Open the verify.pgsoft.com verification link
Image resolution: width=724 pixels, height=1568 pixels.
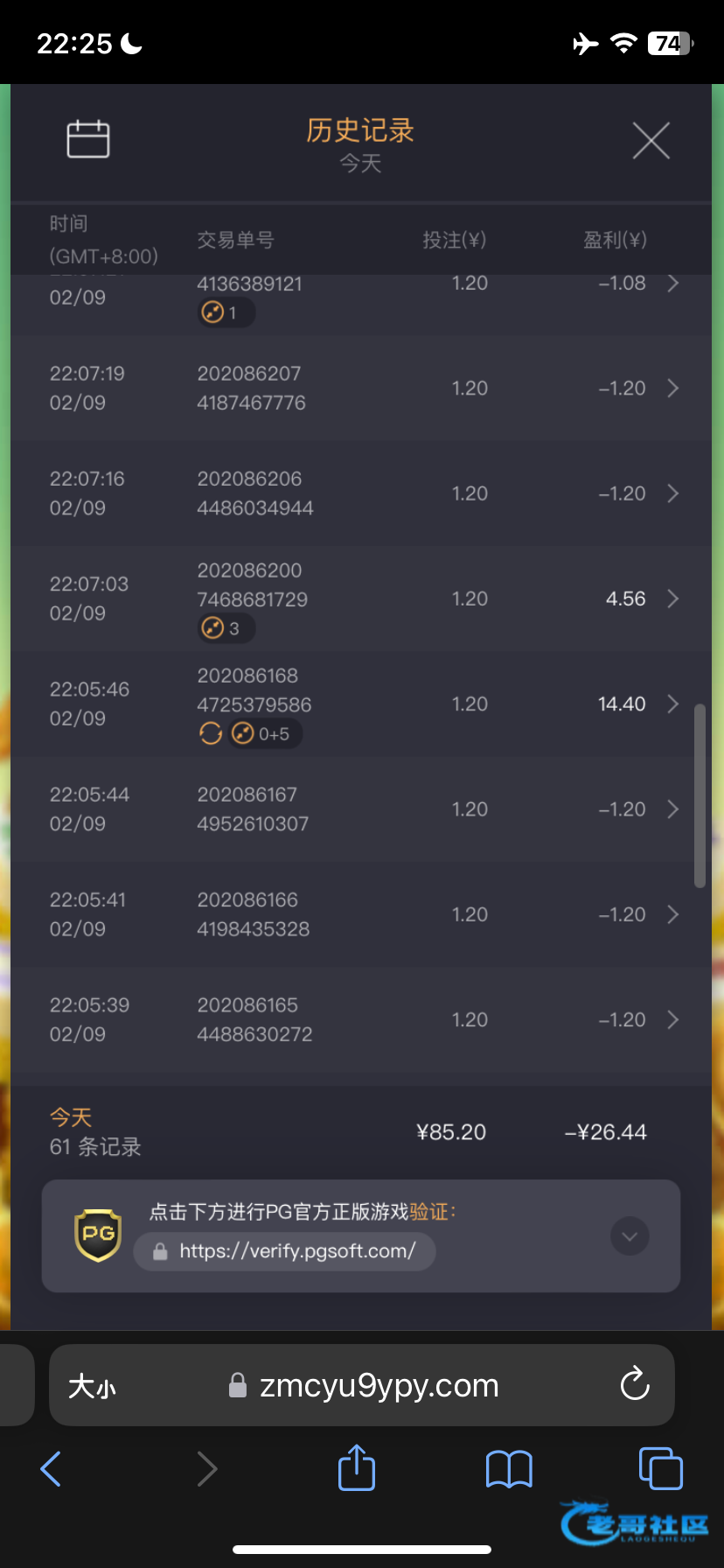pyautogui.click(x=285, y=1251)
